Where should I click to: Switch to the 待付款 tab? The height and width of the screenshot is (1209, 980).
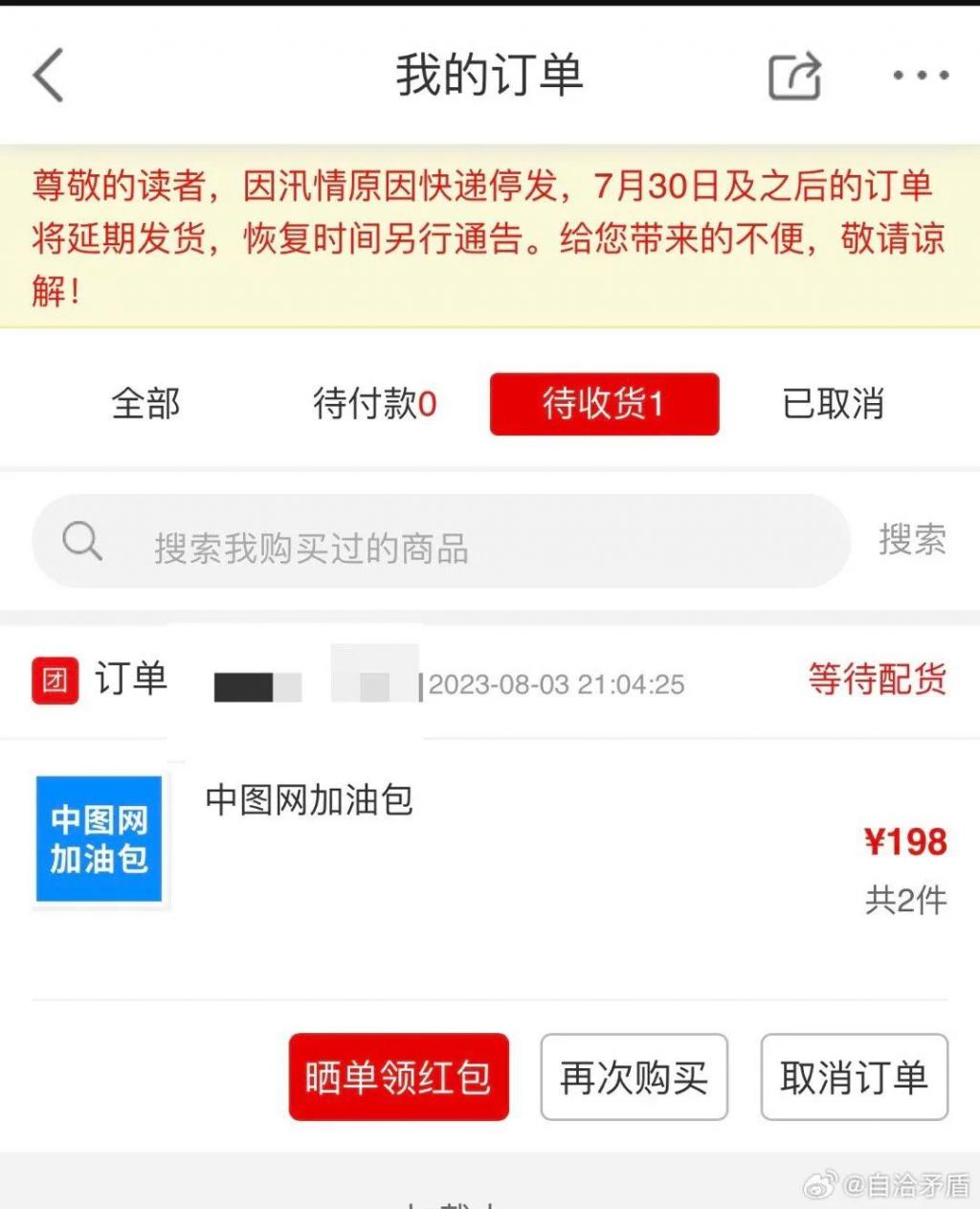[x=374, y=404]
